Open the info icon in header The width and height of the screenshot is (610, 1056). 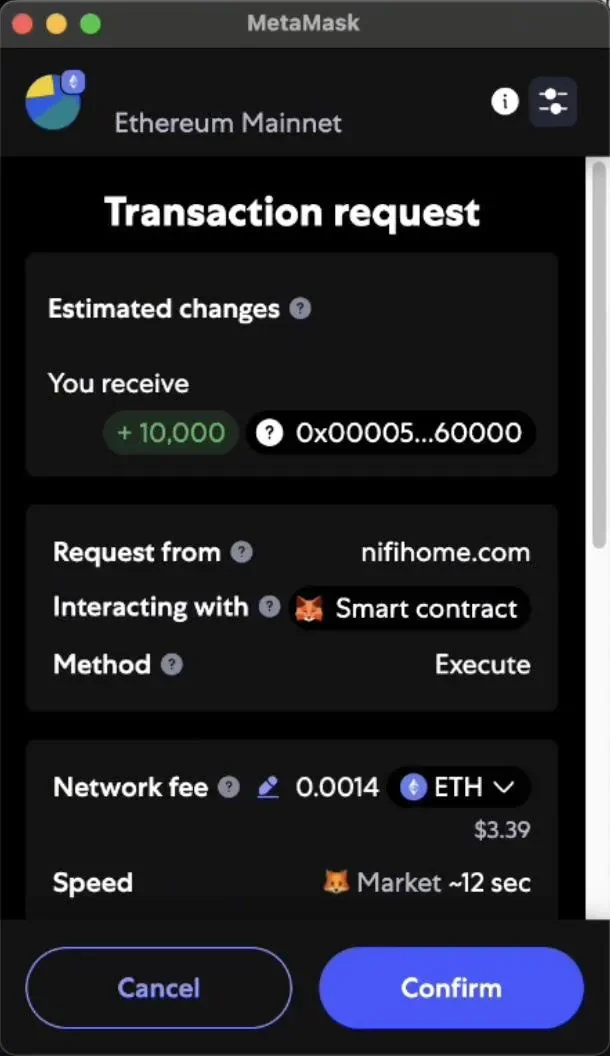(505, 101)
